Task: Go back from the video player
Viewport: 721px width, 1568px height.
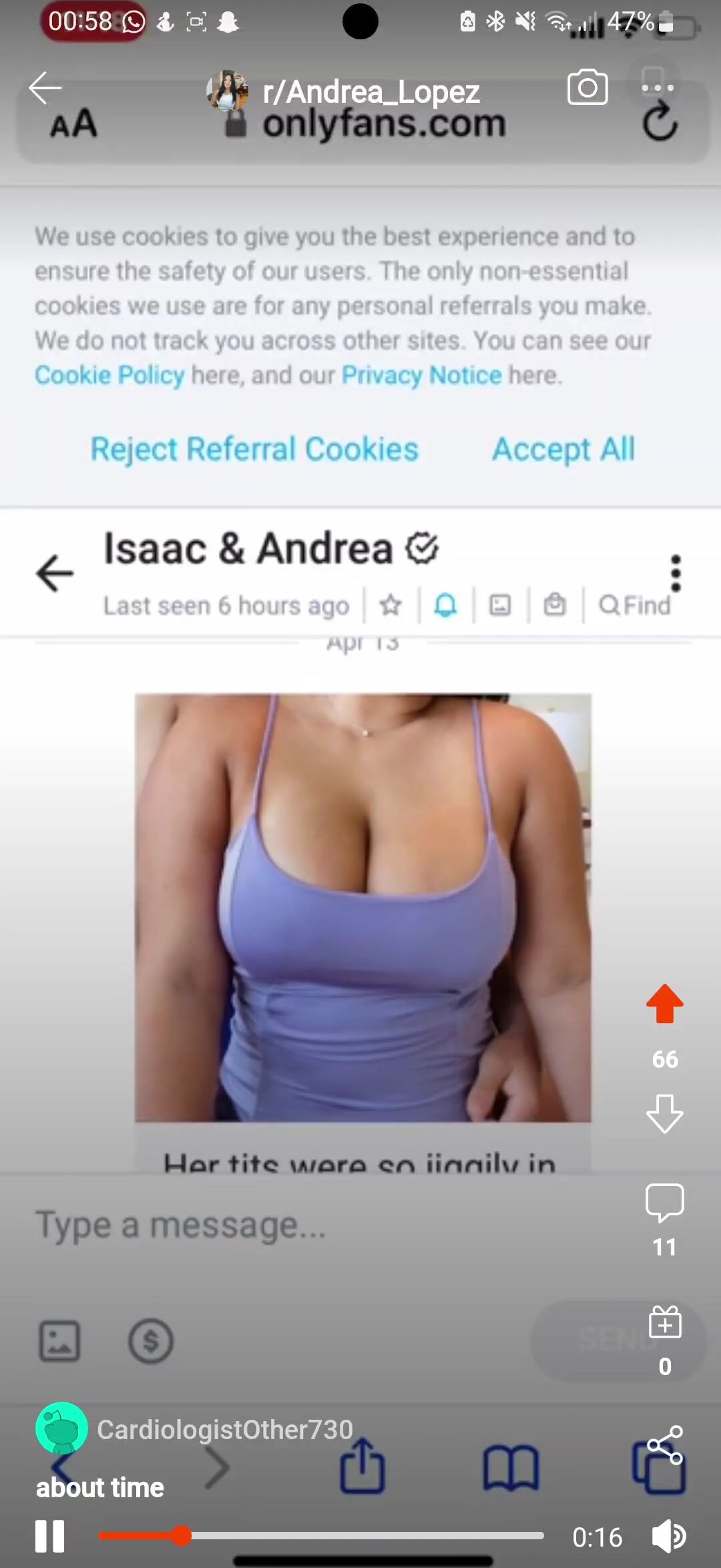Action: [45, 87]
